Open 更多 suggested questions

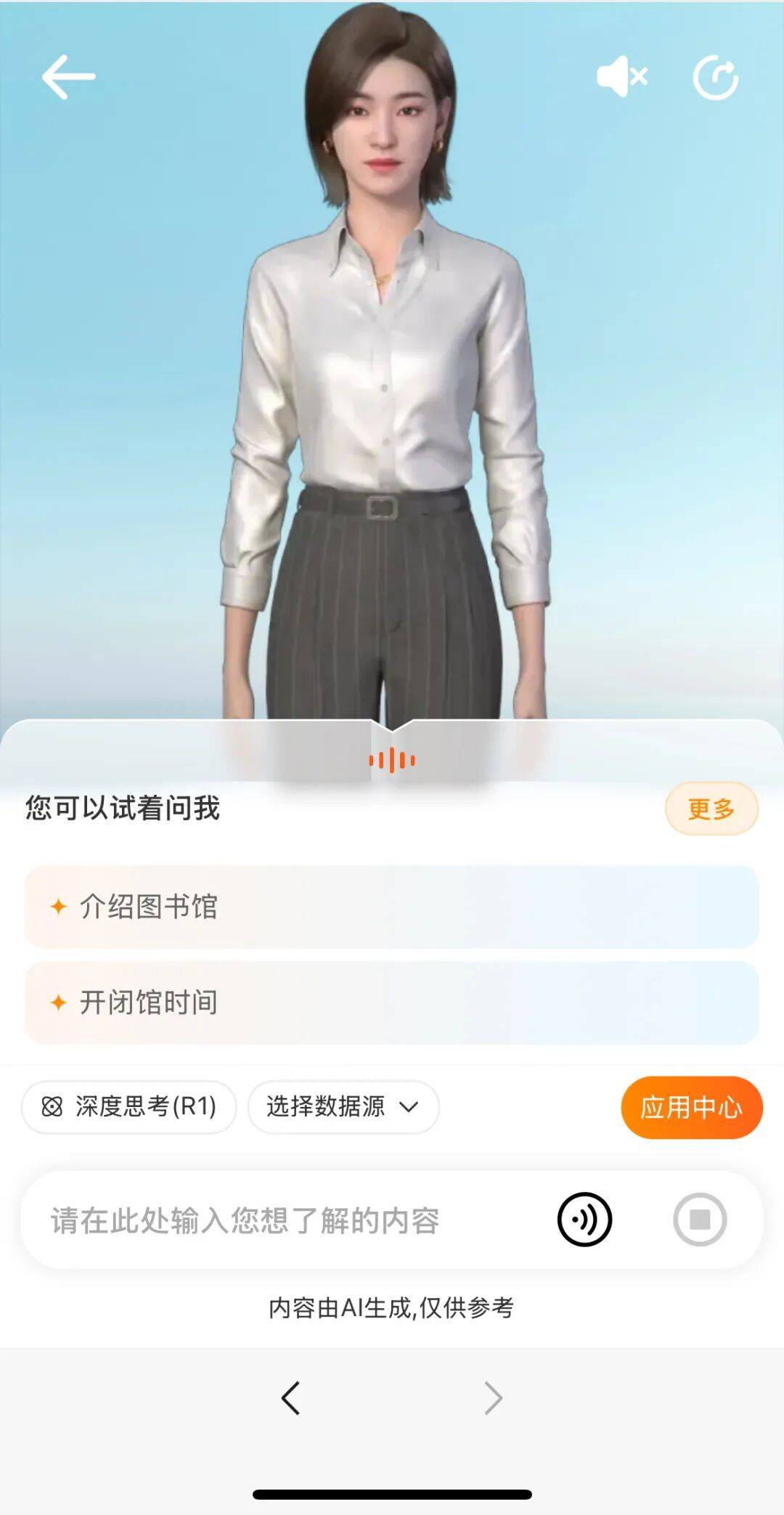[711, 809]
